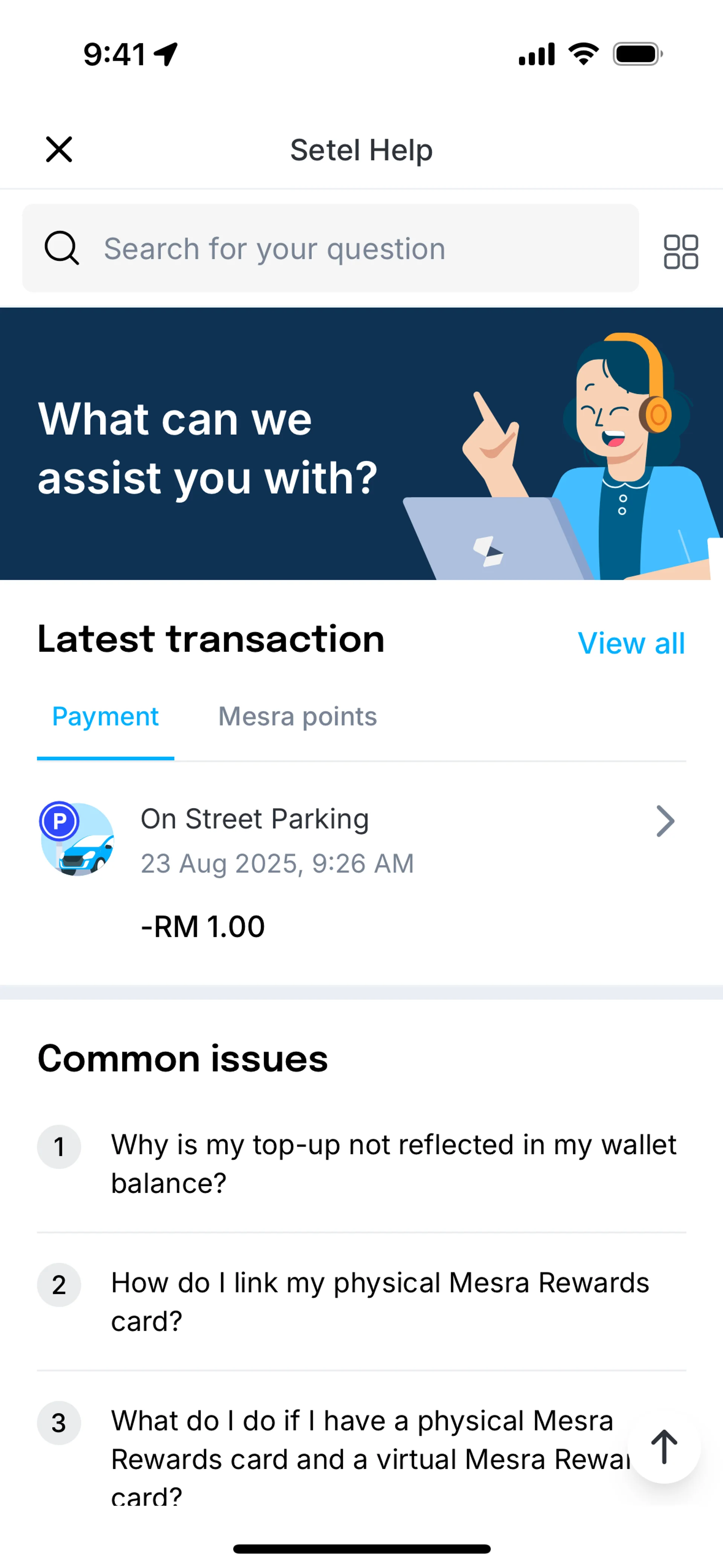View all latest transactions
This screenshot has width=723, height=1568.
[630, 643]
